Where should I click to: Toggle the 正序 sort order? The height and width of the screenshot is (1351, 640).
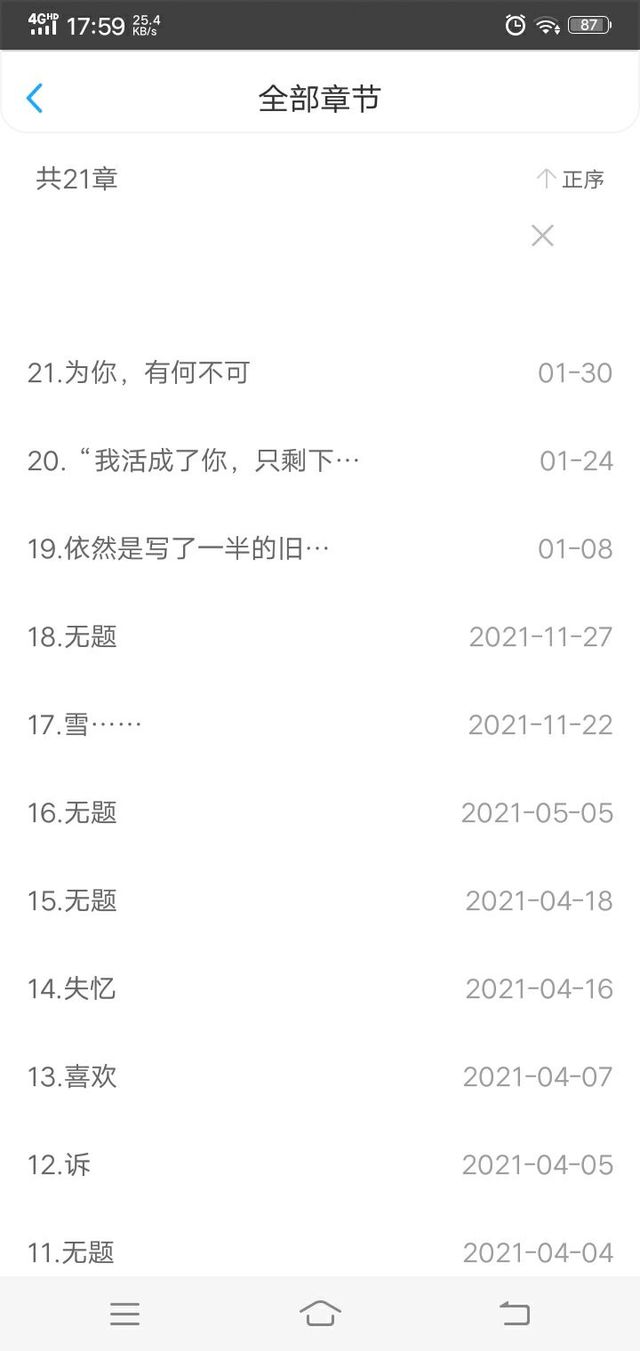pyautogui.click(x=571, y=180)
